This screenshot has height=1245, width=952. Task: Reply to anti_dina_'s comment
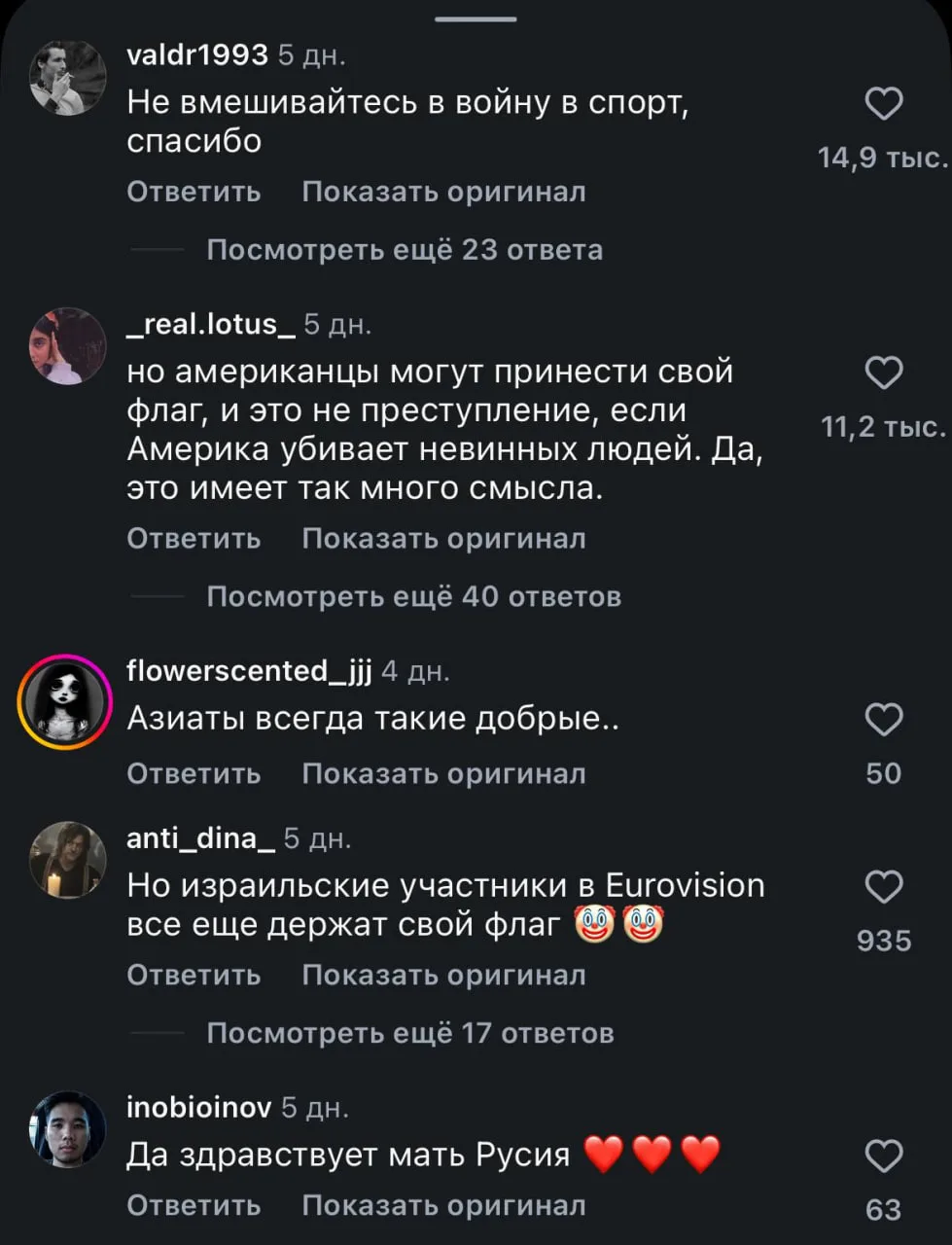tap(194, 975)
